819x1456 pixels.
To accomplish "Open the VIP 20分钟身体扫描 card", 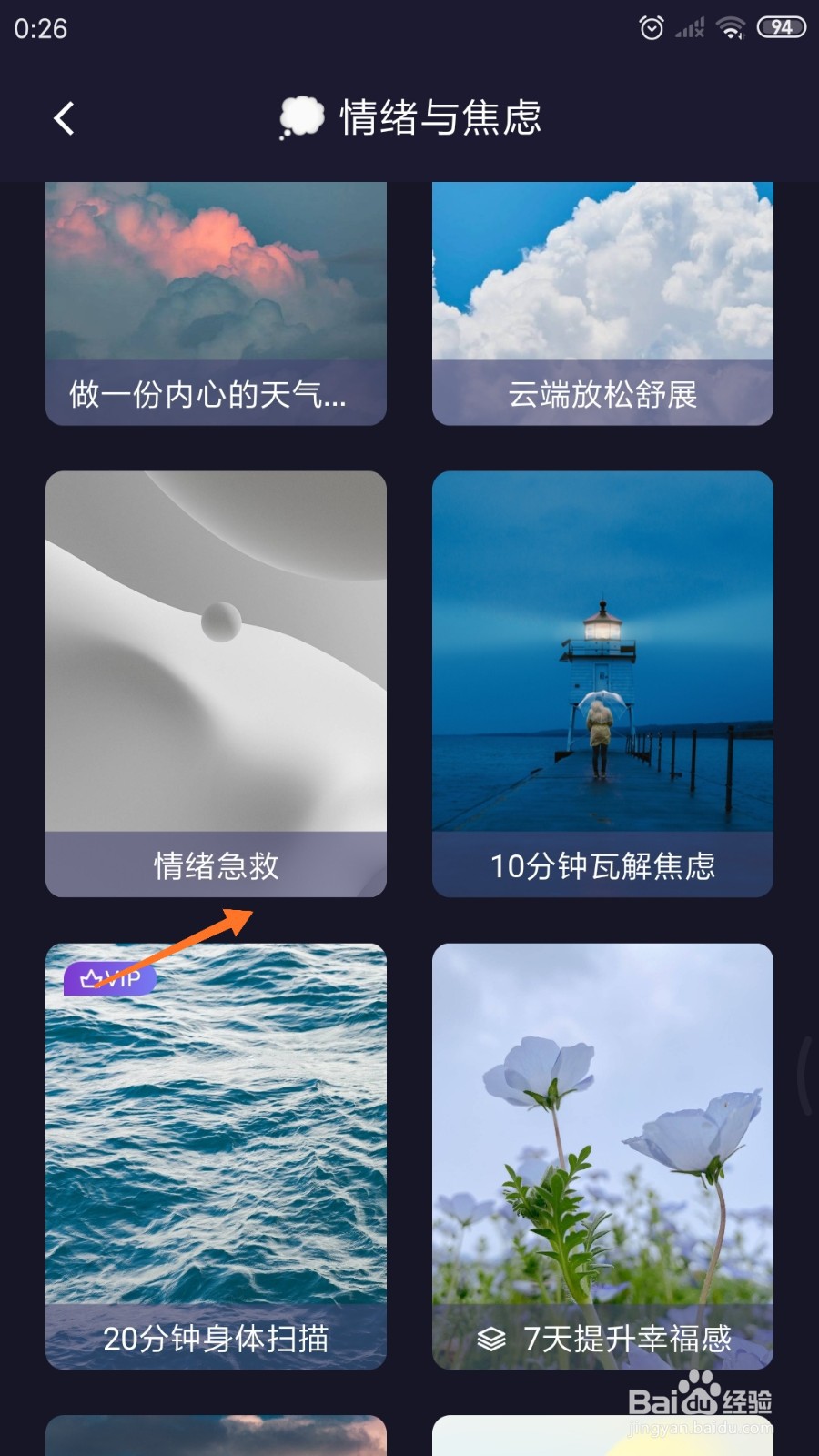I will (216, 1156).
